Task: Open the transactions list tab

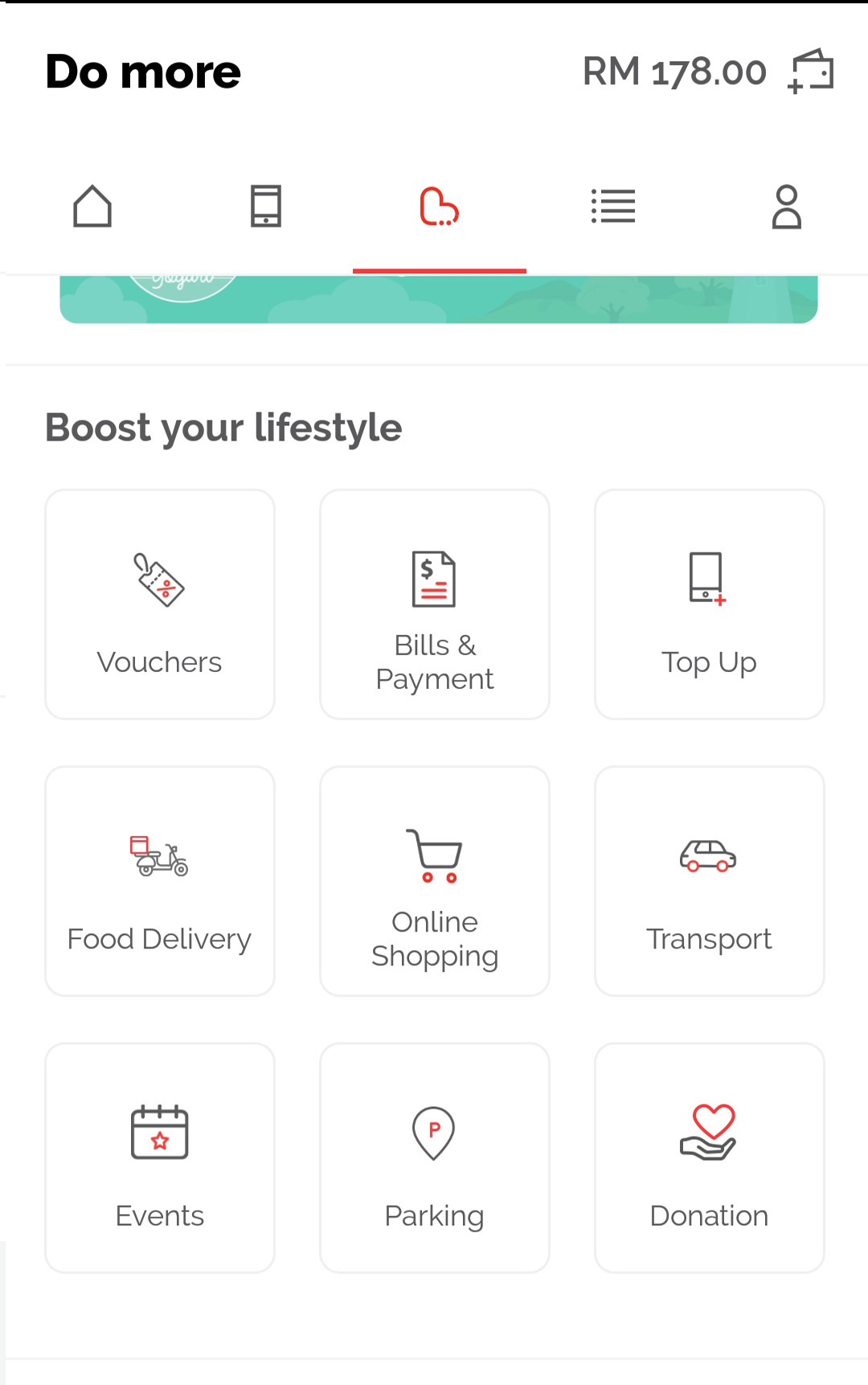Action: (x=613, y=206)
